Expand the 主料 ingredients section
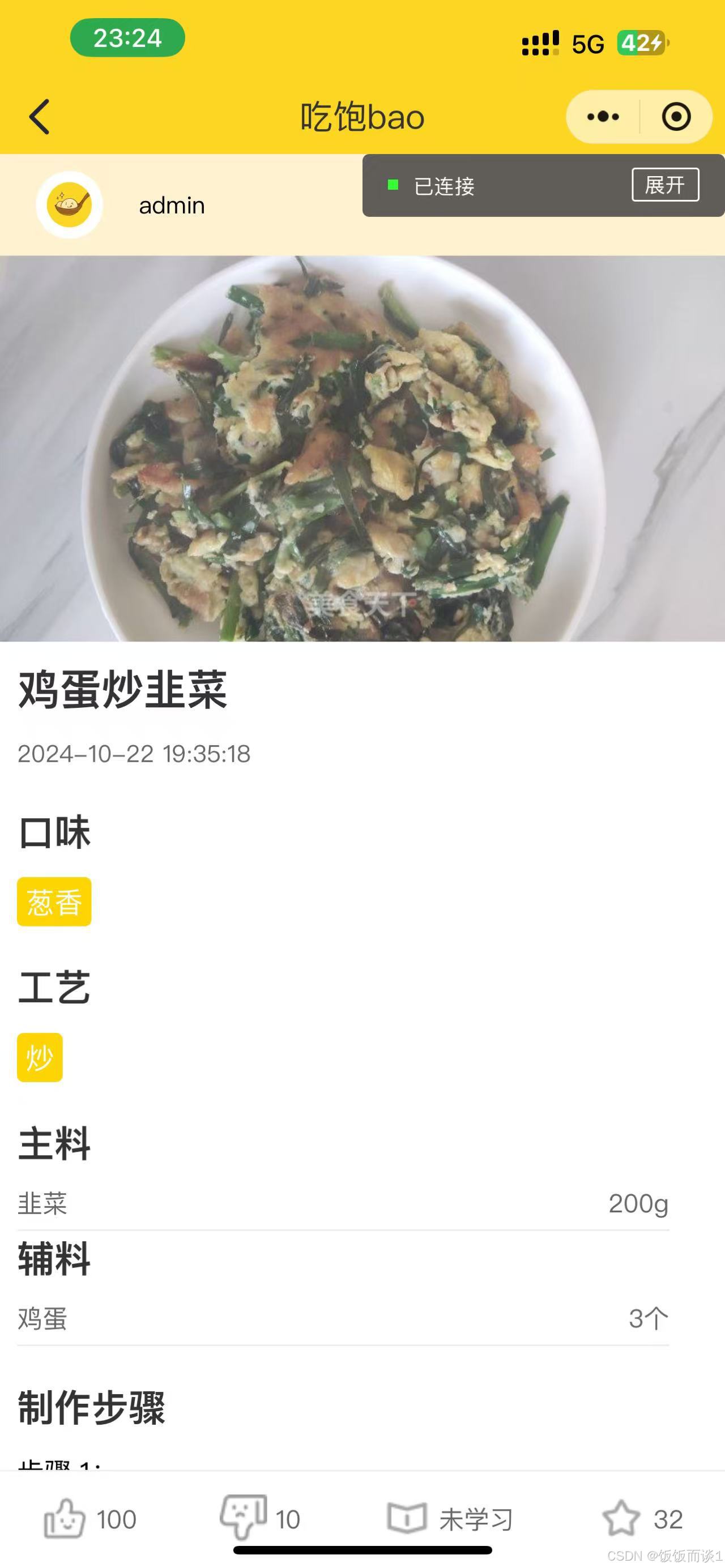 tap(54, 1144)
